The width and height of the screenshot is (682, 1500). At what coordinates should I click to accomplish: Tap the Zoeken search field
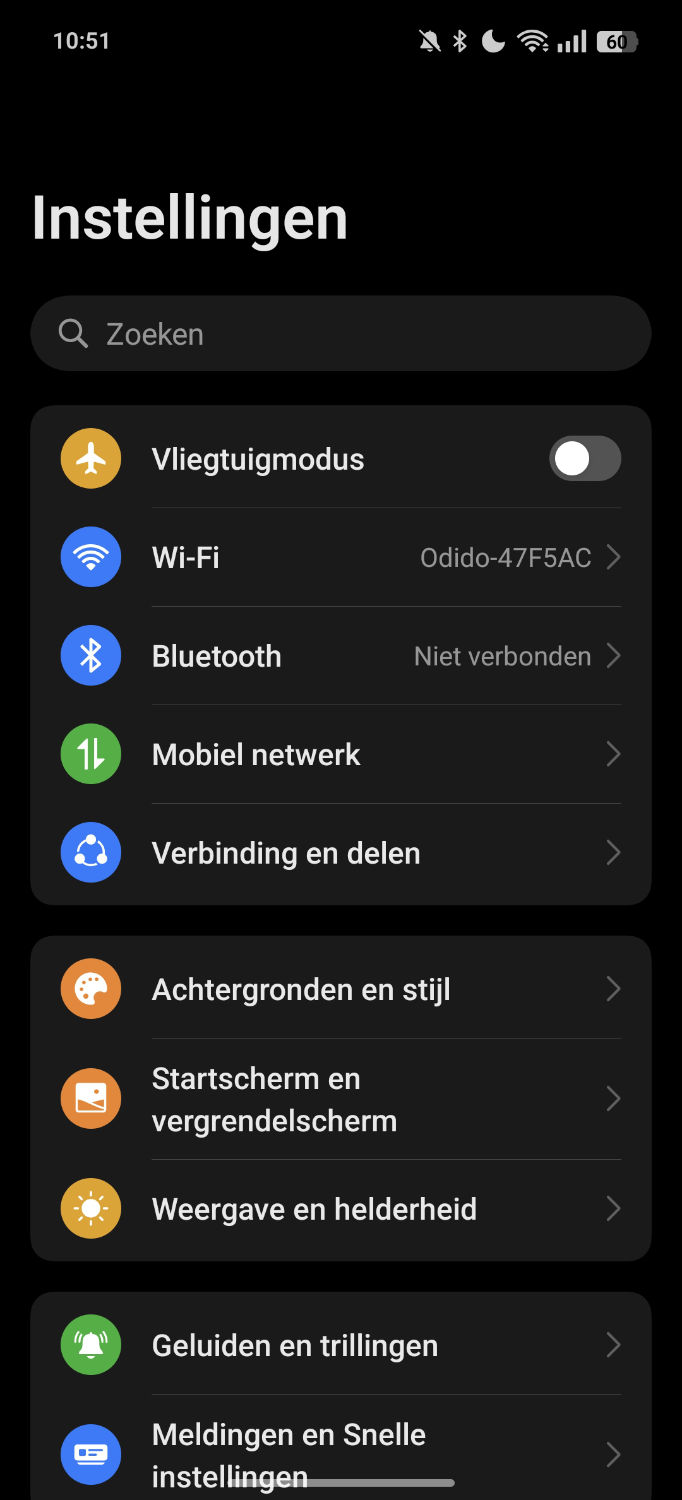(x=341, y=334)
